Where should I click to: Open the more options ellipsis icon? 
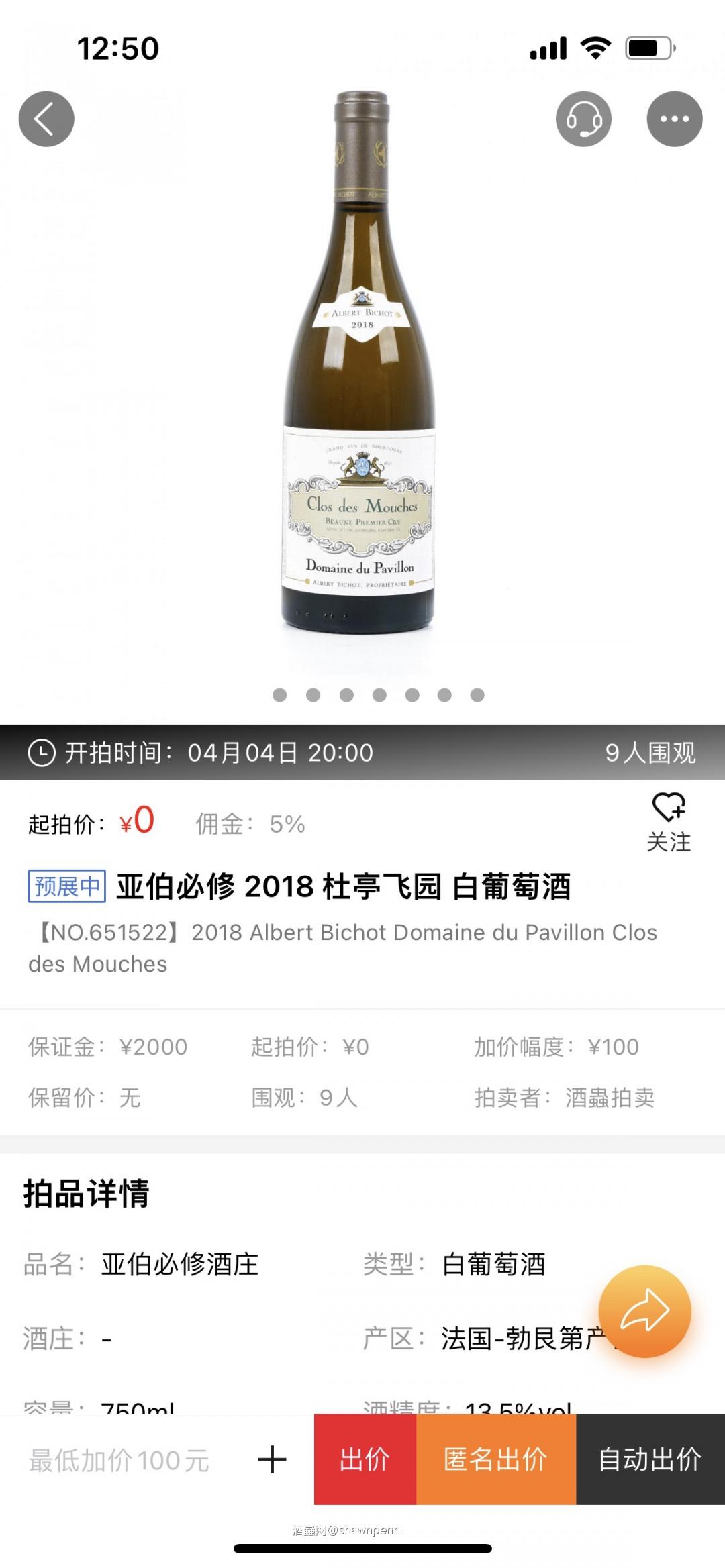pyautogui.click(x=673, y=118)
